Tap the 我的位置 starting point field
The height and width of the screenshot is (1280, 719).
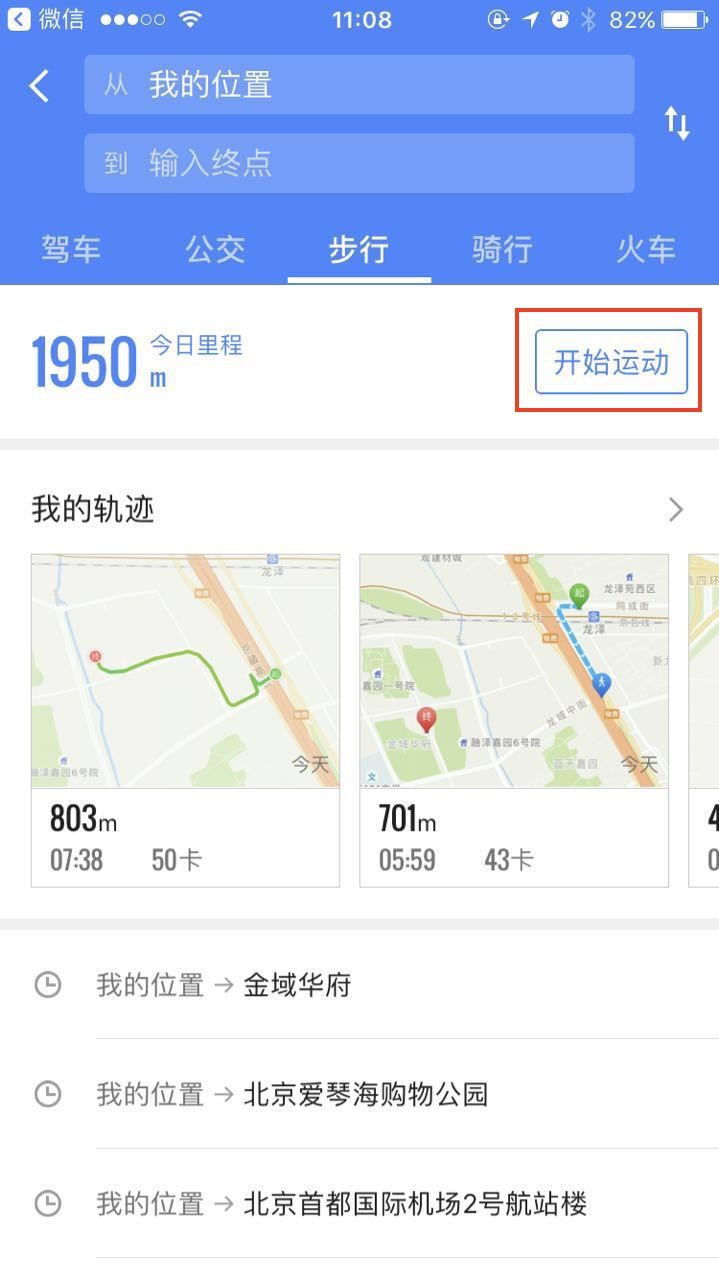(x=359, y=85)
